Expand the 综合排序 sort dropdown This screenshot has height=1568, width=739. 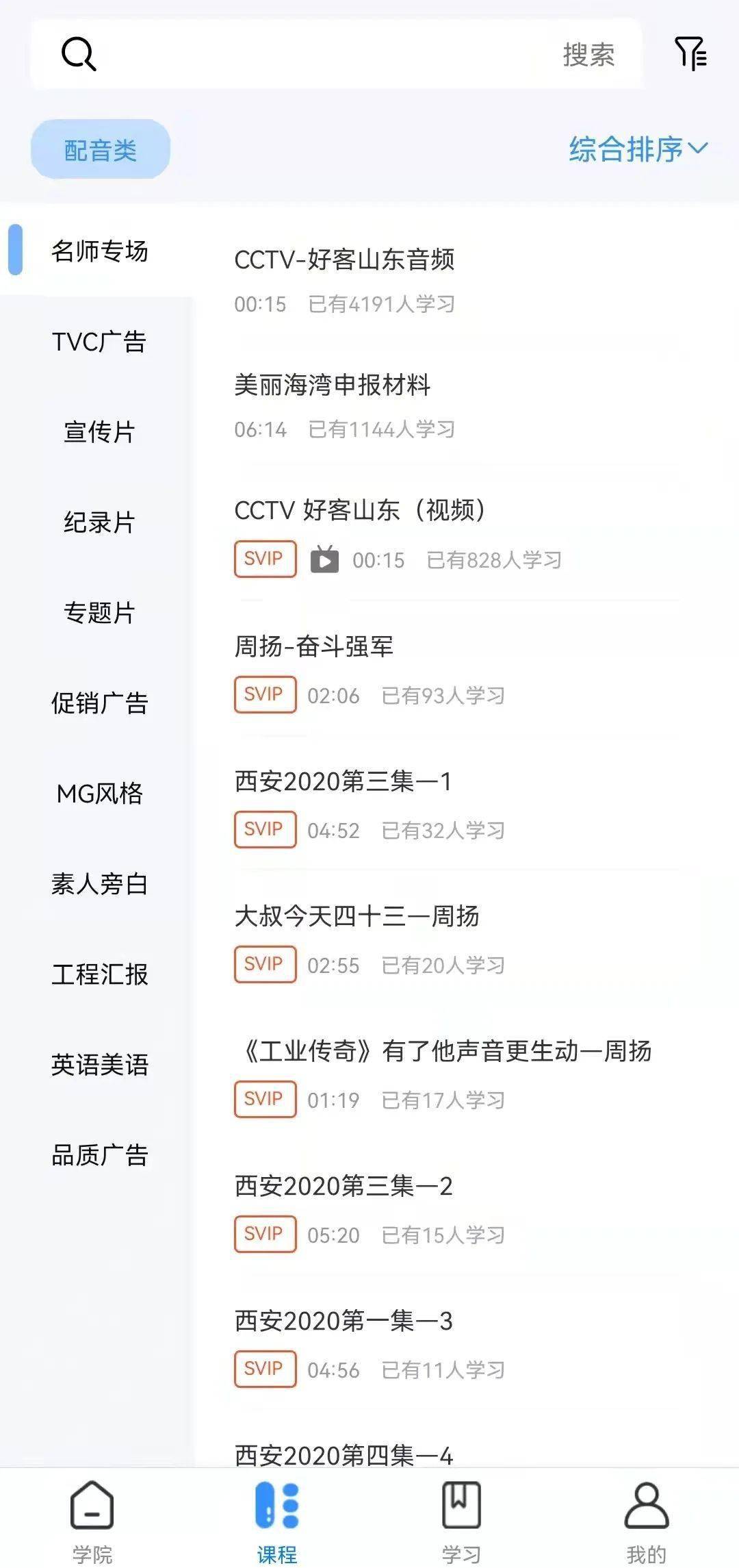click(x=638, y=149)
